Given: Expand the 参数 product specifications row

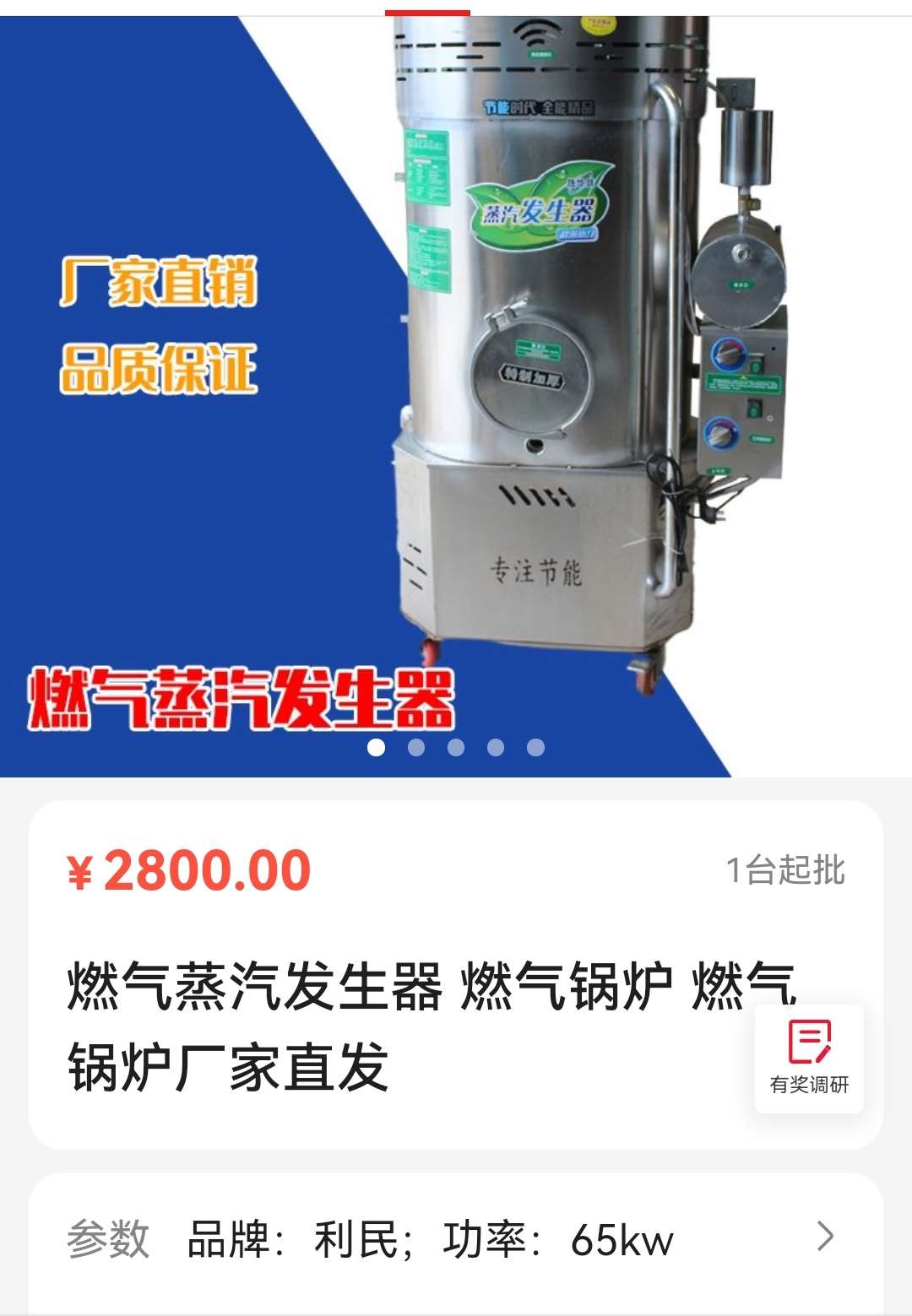Looking at the screenshot, I should click(x=824, y=1237).
